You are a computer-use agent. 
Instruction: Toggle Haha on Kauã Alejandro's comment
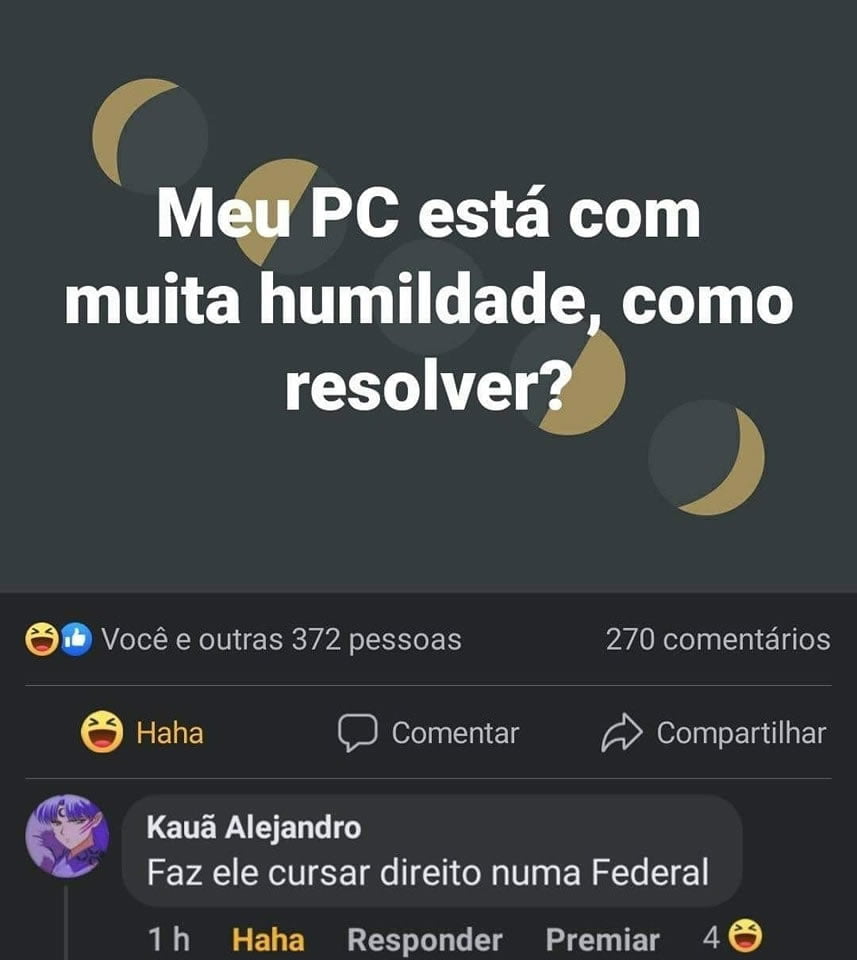[268, 940]
